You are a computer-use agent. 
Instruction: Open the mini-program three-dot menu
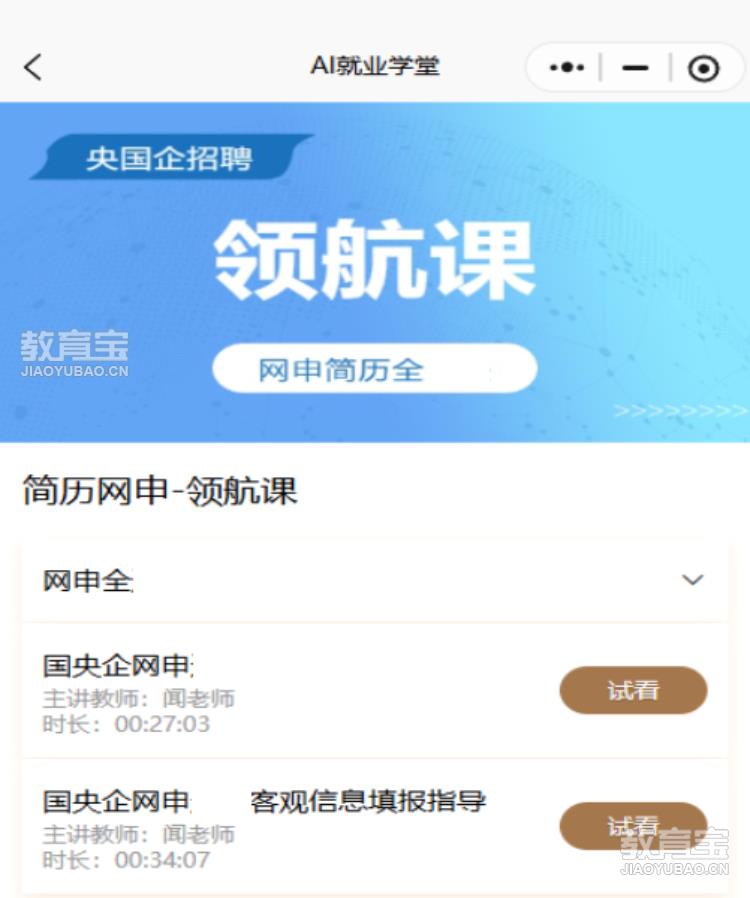[567, 68]
